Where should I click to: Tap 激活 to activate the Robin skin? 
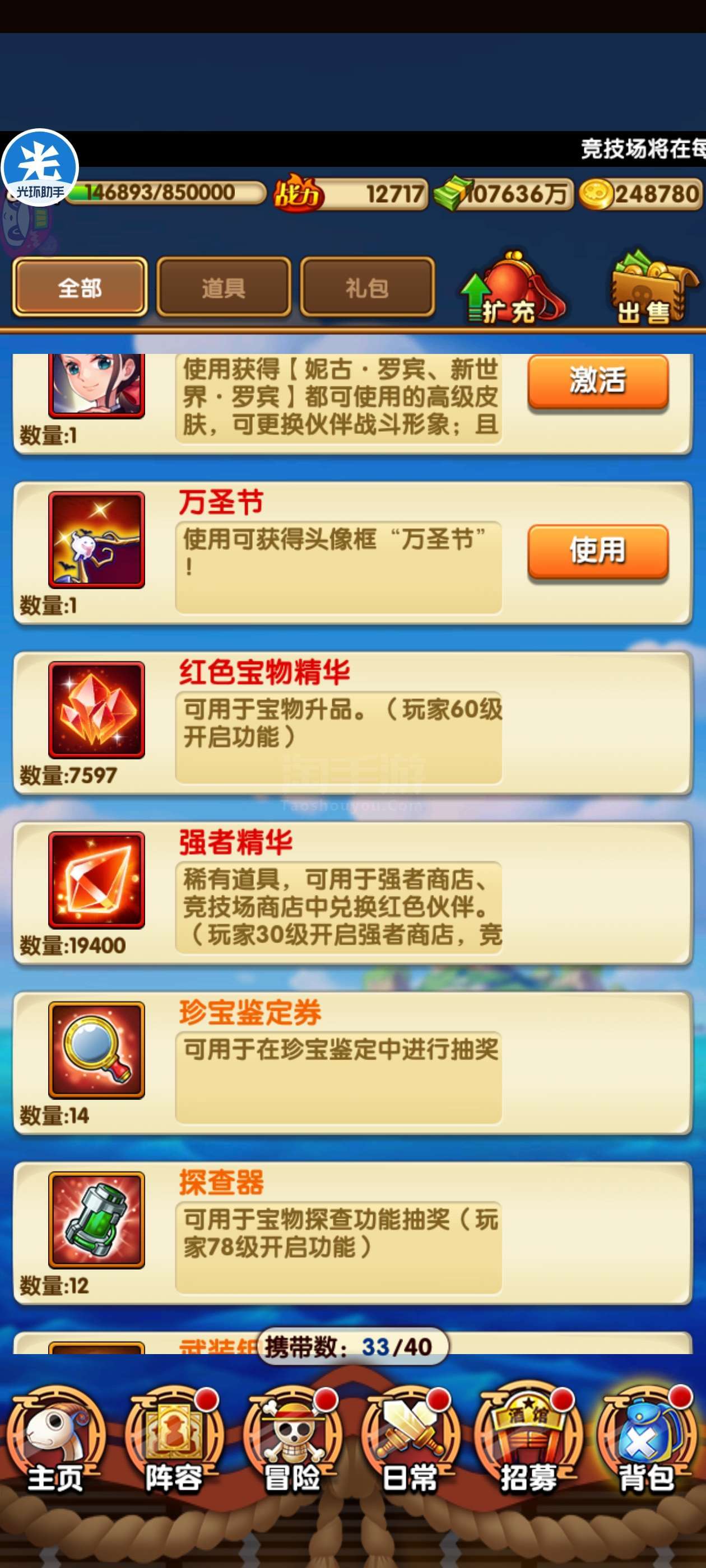click(x=597, y=381)
